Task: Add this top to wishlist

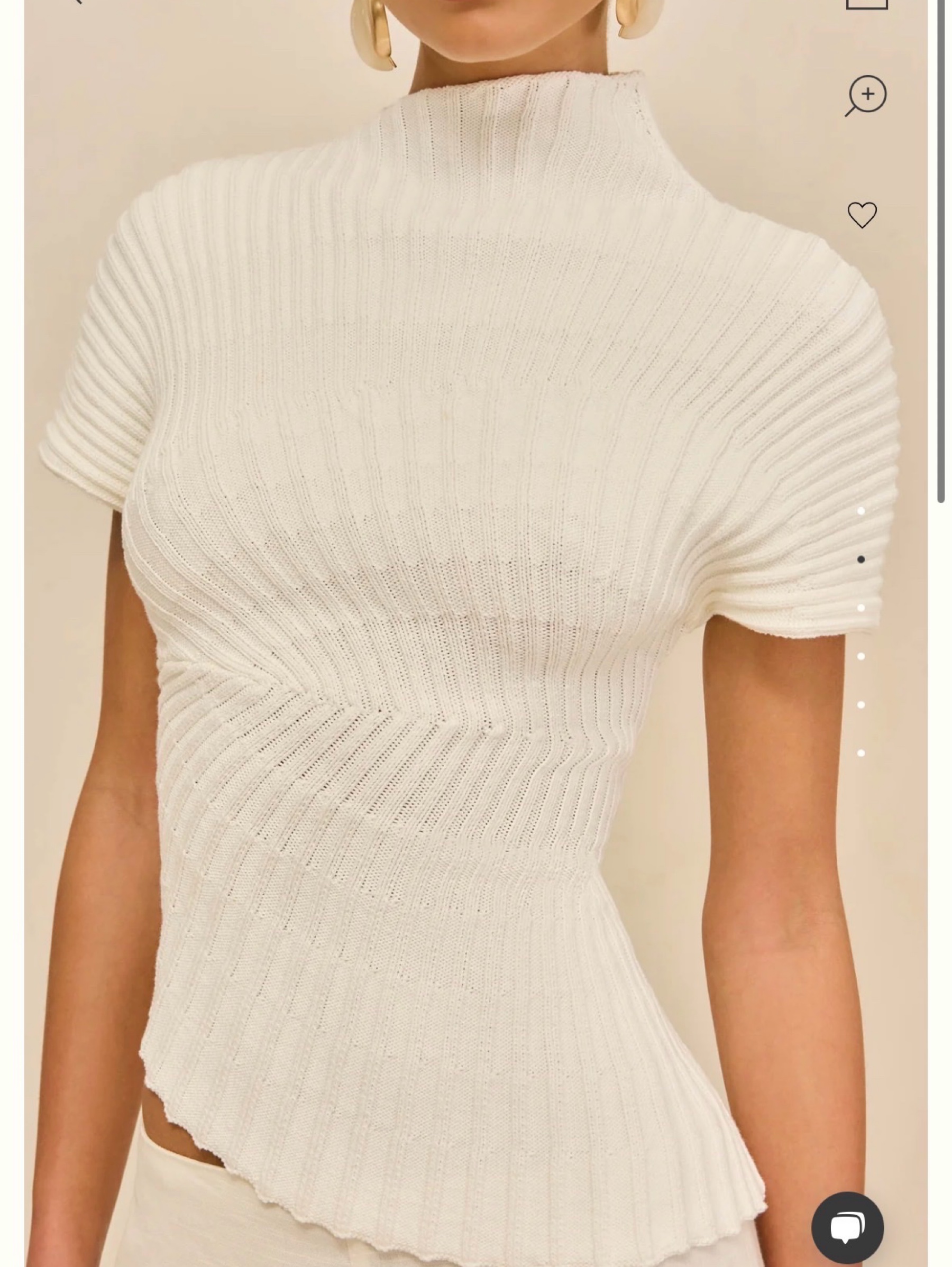Action: point(862,215)
